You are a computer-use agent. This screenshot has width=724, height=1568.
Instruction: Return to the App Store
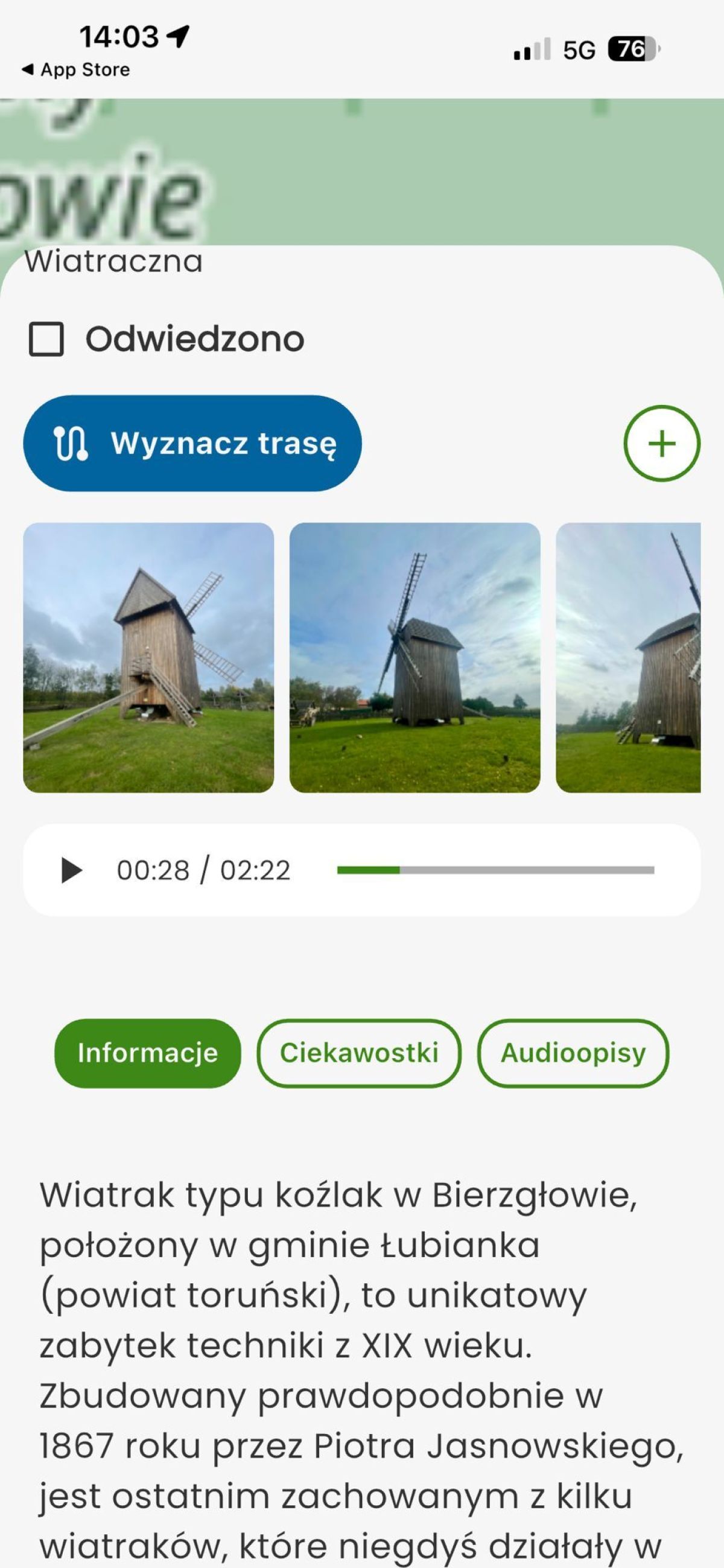(x=76, y=70)
